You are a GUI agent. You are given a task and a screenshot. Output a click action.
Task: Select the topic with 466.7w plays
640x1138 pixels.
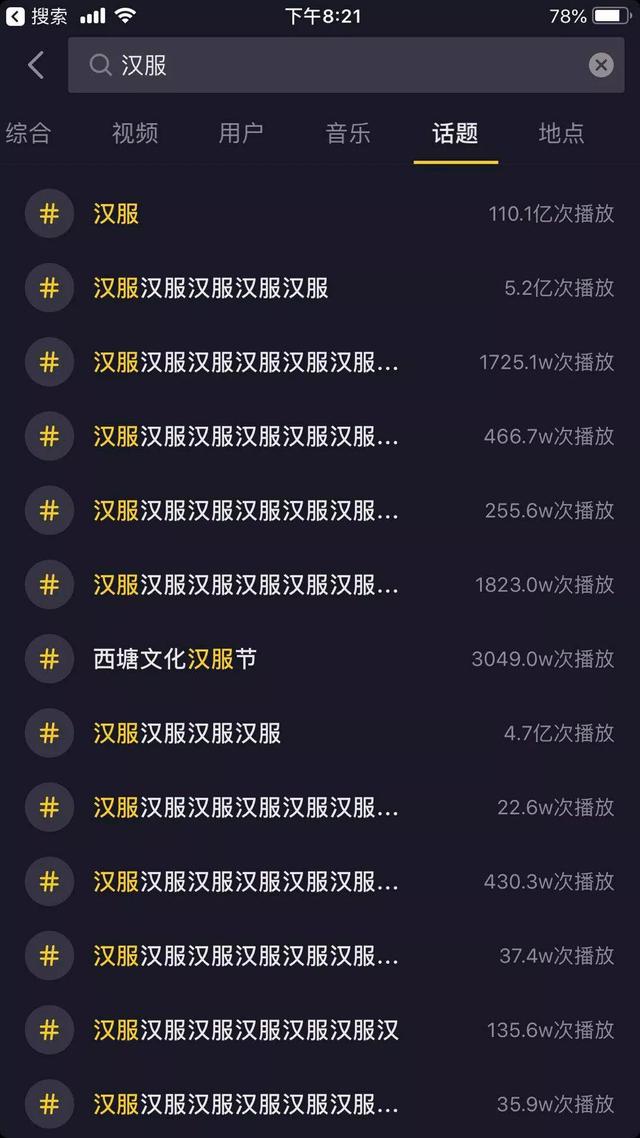320,436
